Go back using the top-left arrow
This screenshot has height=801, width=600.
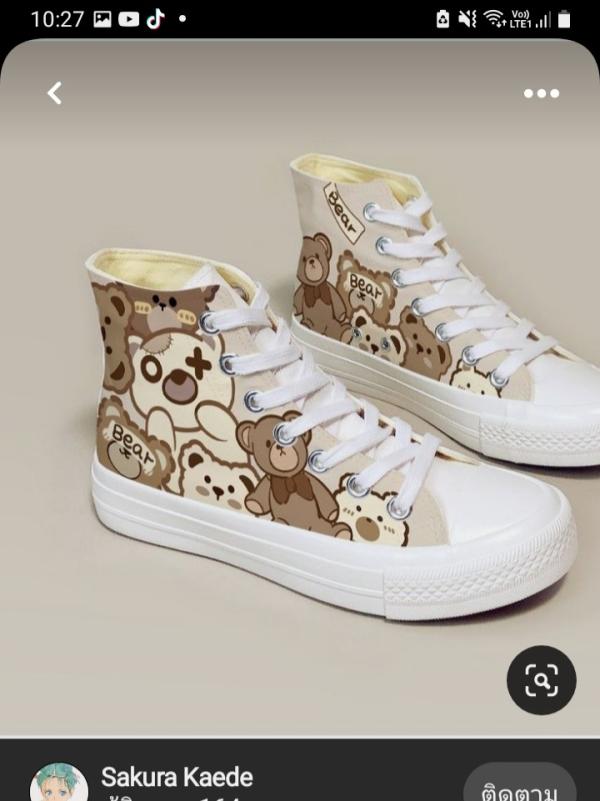pos(55,93)
